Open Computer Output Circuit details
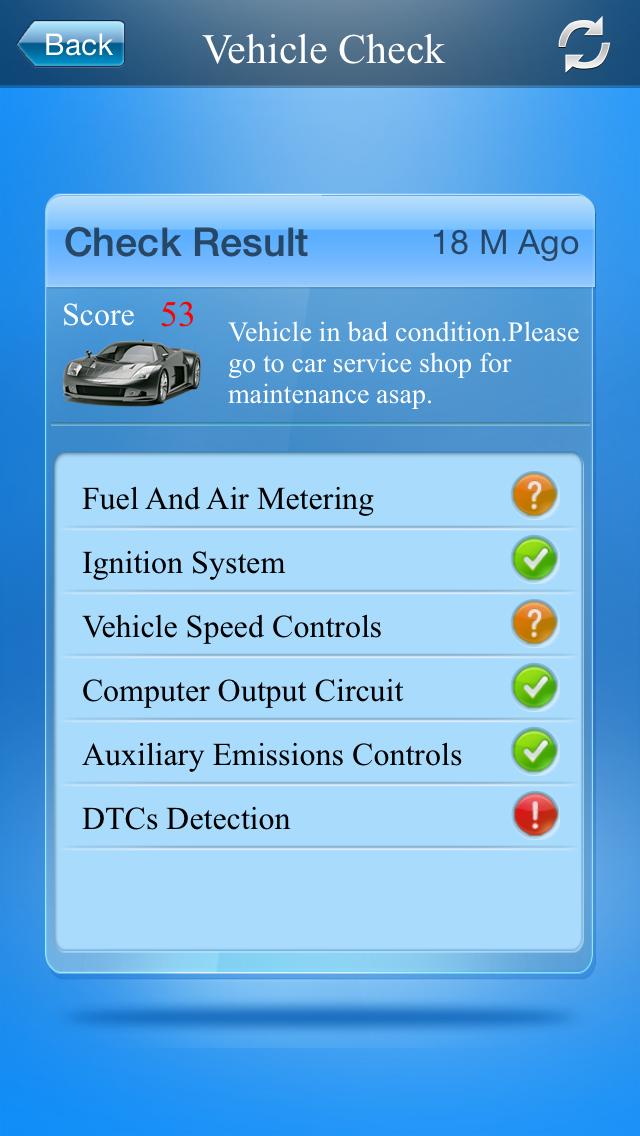The image size is (640, 1136). (x=319, y=690)
